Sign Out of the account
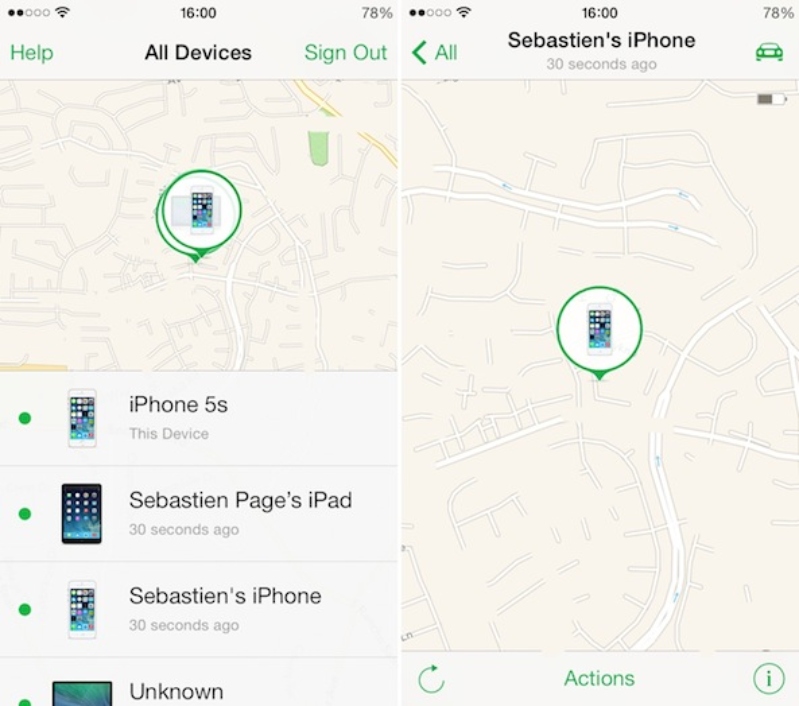 [345, 53]
